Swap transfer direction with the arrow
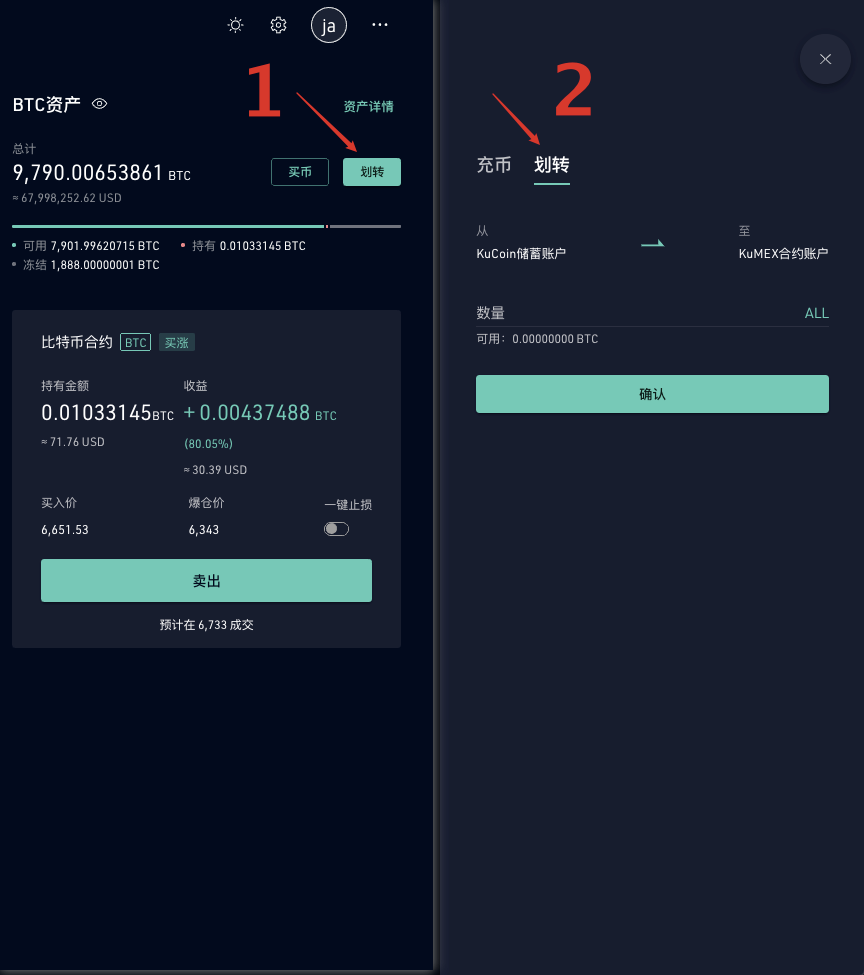The image size is (864, 975). 652,243
